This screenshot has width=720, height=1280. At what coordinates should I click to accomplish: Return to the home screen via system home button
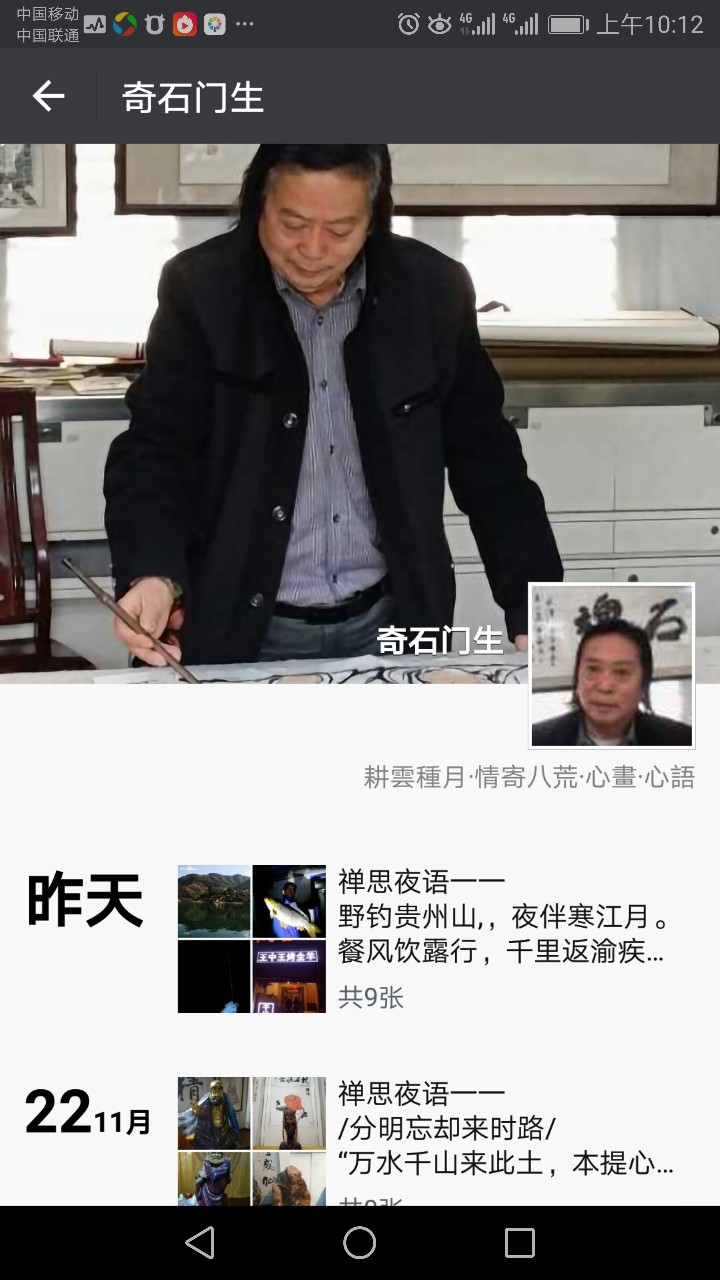(x=360, y=1243)
